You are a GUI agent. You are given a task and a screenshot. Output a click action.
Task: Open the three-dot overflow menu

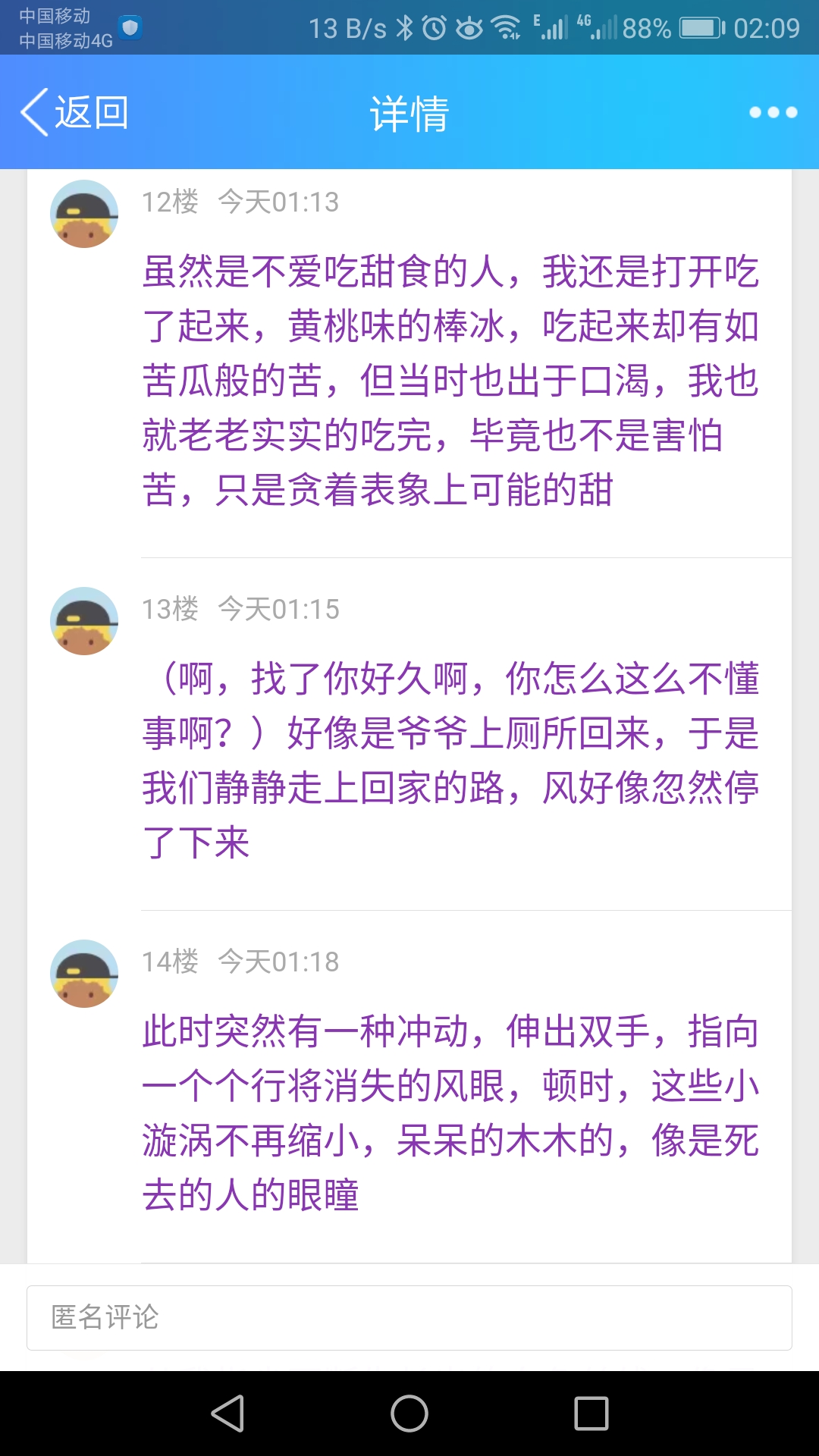(773, 112)
